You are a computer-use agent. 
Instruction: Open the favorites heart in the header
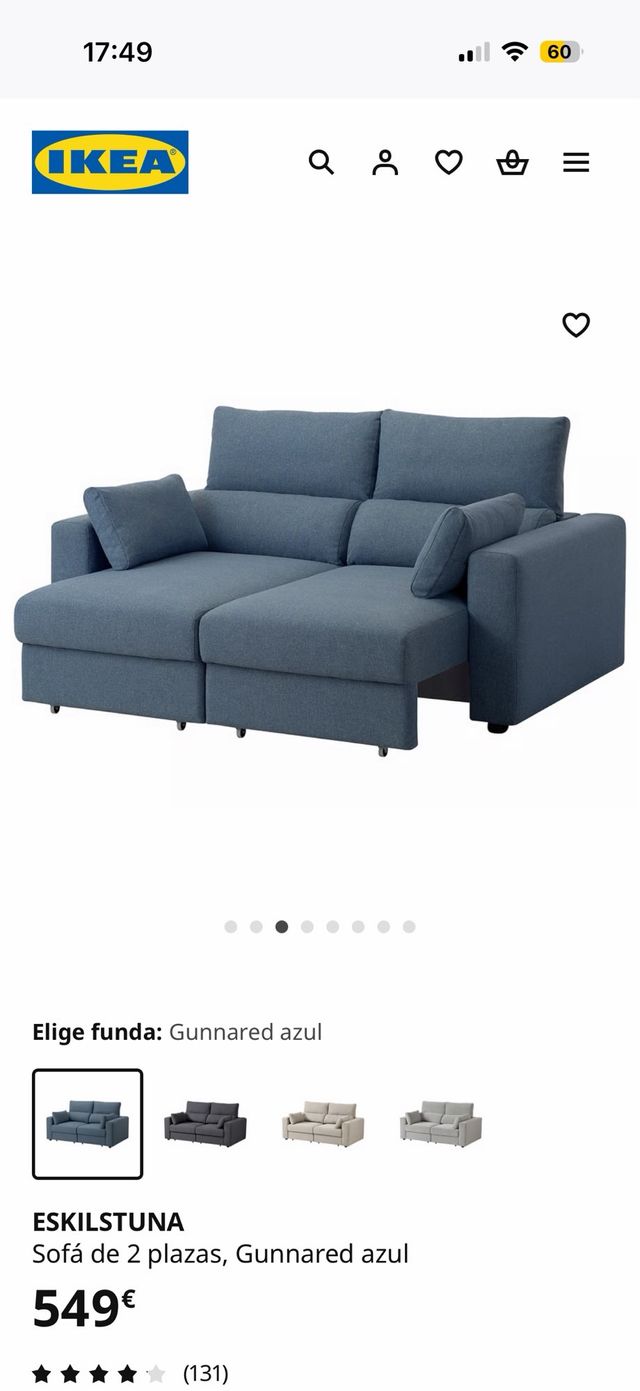coord(448,162)
